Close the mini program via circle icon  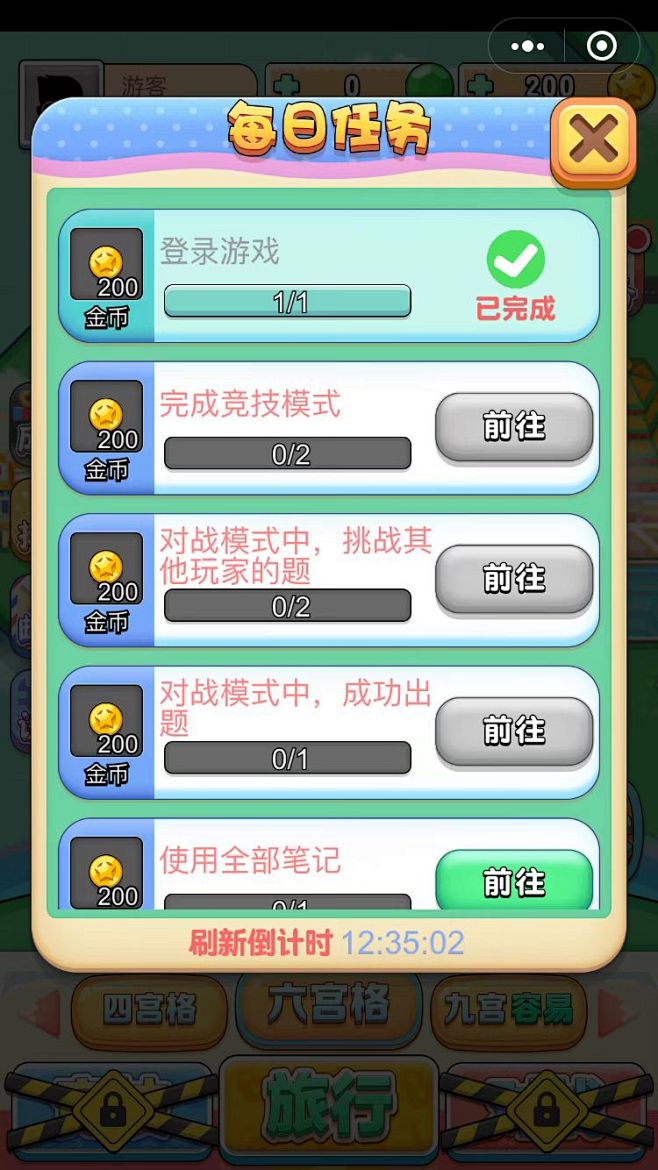[602, 46]
